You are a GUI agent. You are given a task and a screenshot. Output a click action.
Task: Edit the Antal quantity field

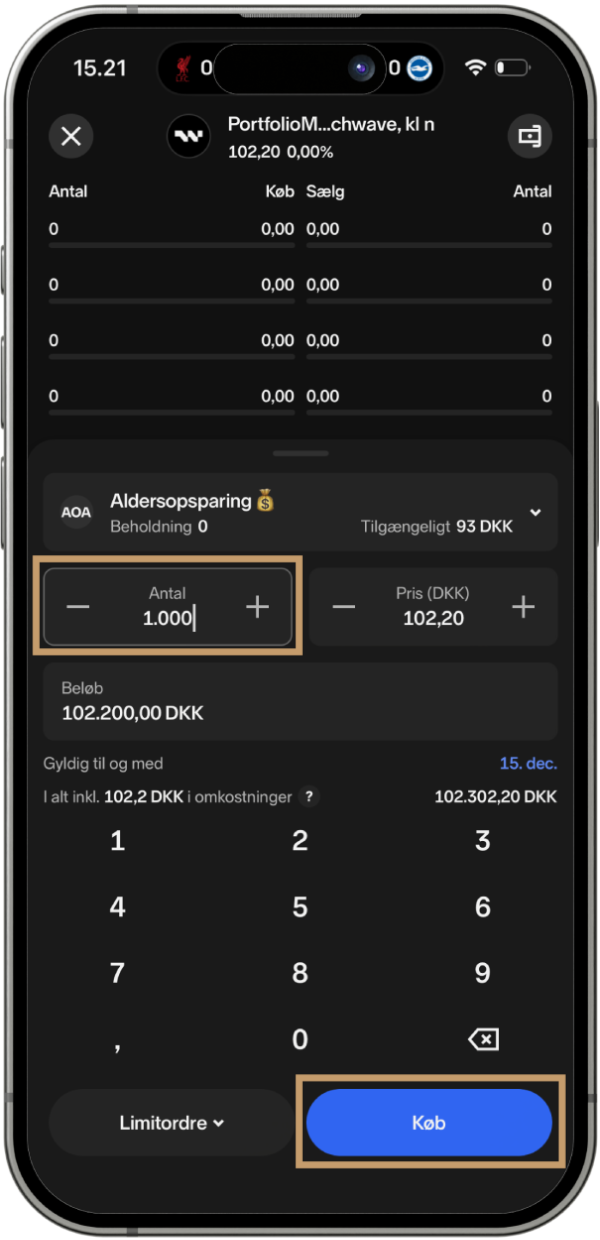point(168,618)
